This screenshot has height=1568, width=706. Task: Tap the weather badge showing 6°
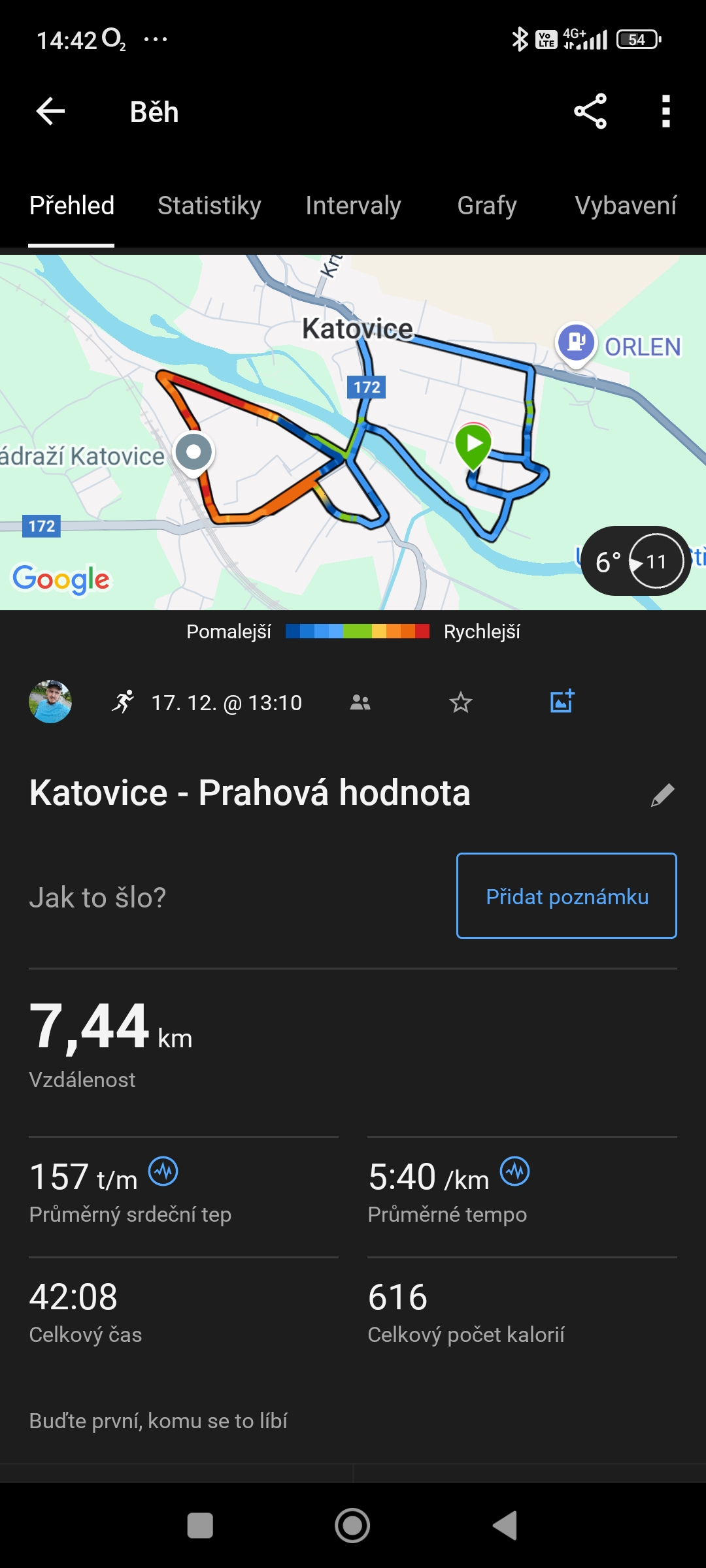[x=635, y=561]
